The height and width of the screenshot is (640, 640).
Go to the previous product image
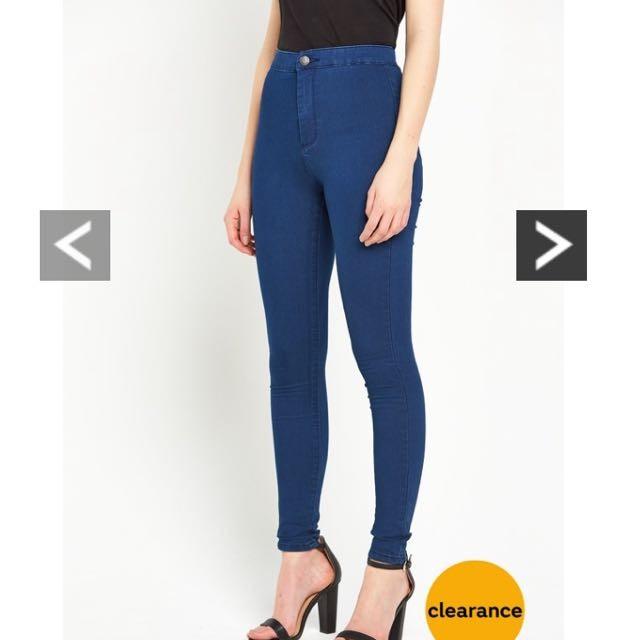click(75, 245)
